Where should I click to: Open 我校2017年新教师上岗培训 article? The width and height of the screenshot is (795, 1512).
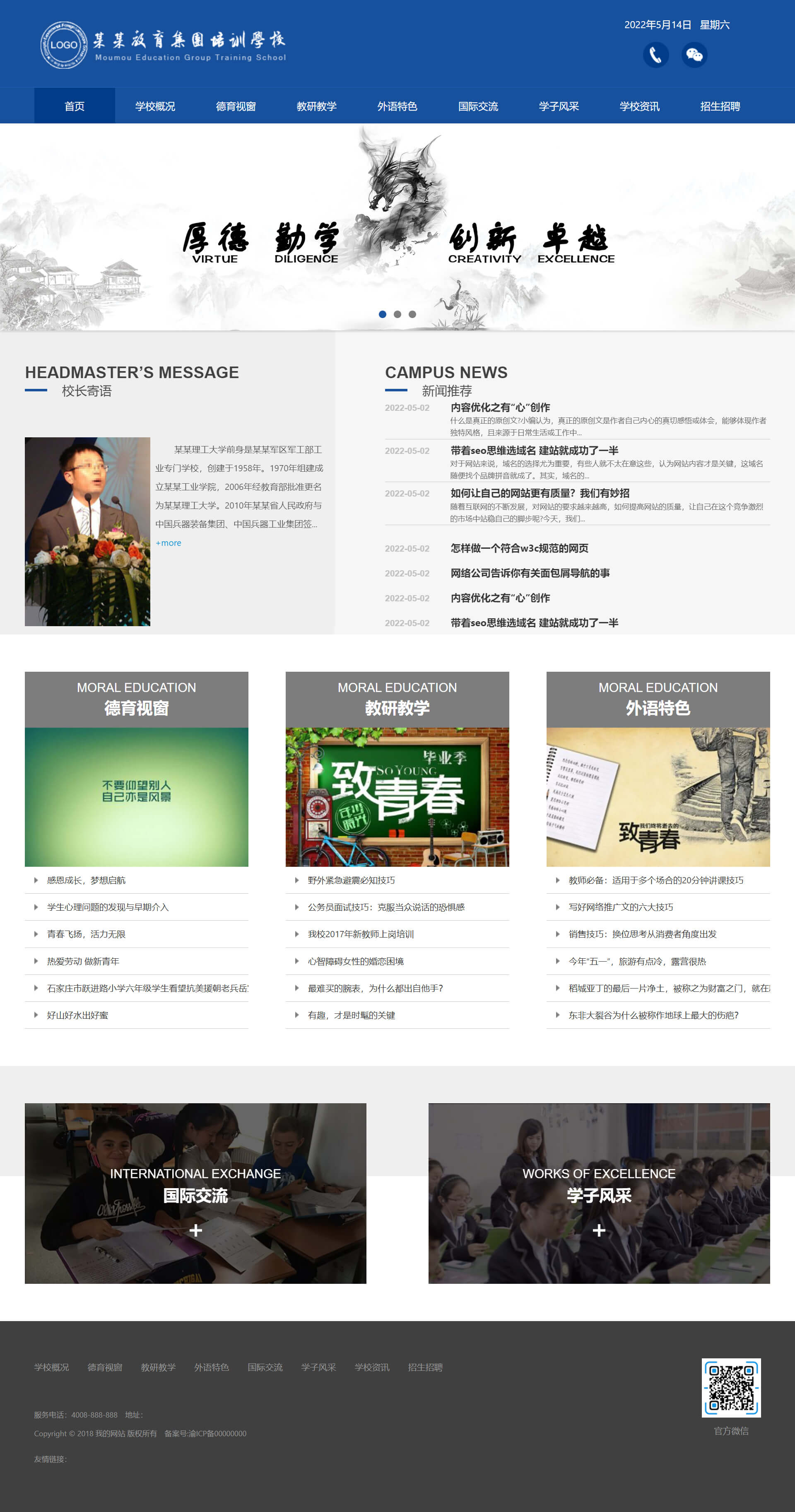pos(361,934)
